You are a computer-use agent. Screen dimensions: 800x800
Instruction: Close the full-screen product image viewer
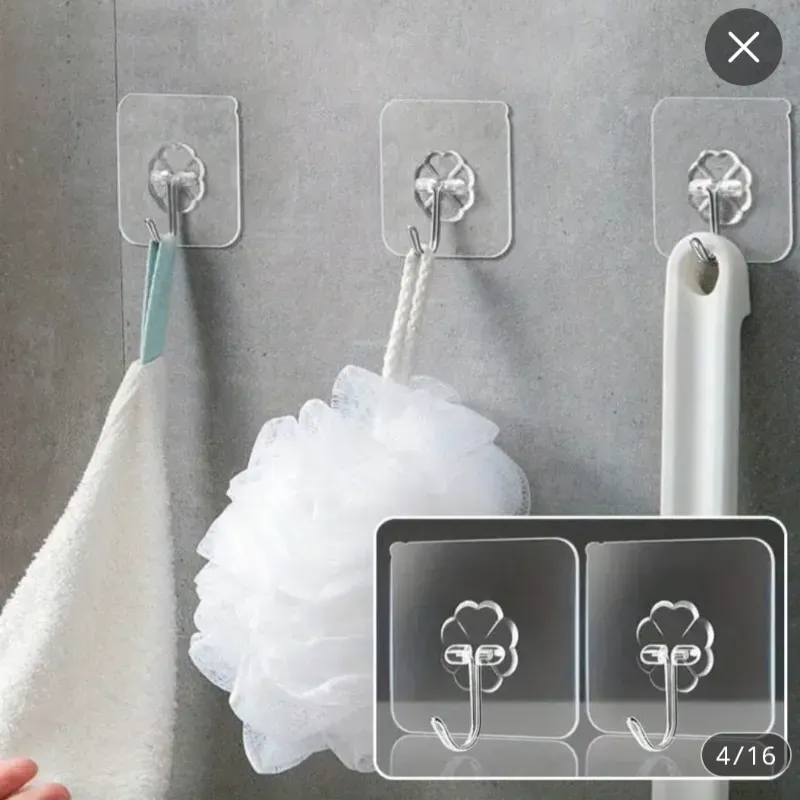click(x=743, y=46)
